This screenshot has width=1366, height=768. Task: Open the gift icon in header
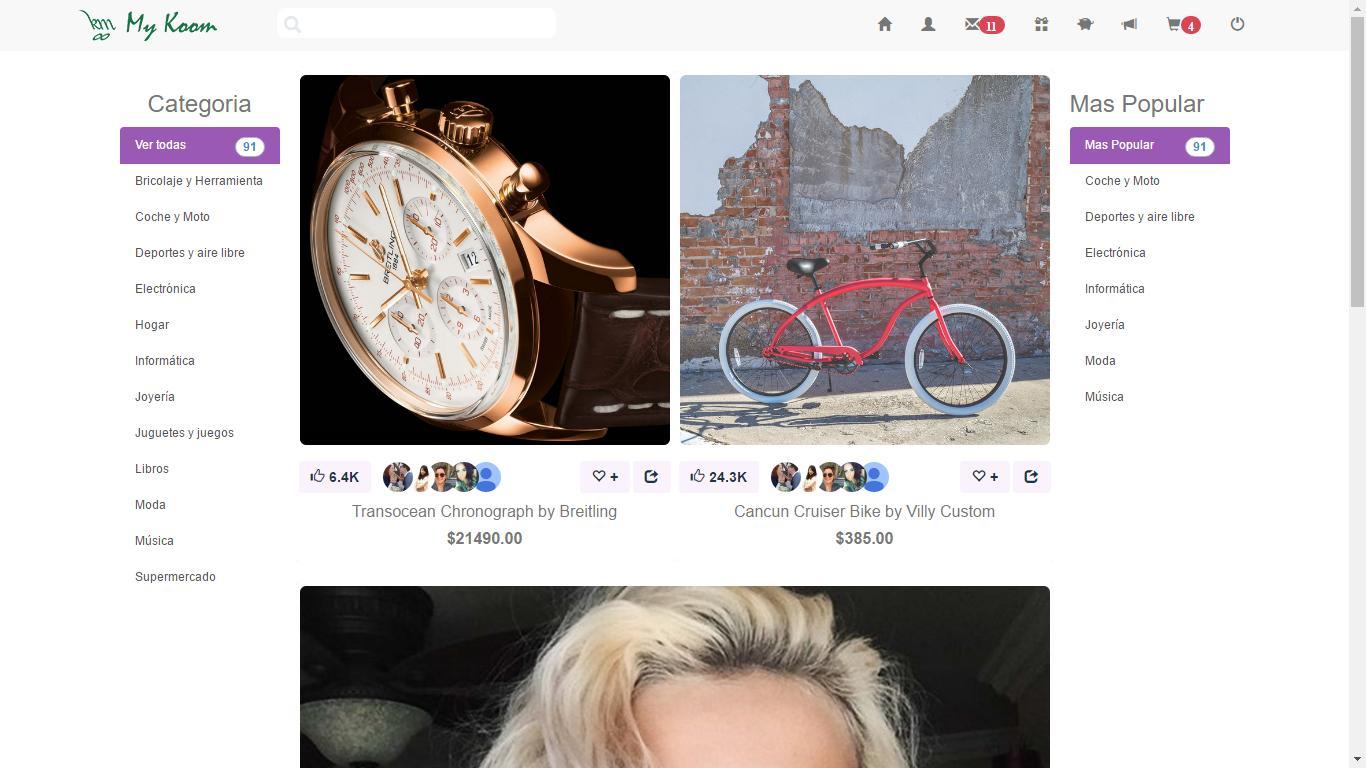coord(1041,24)
